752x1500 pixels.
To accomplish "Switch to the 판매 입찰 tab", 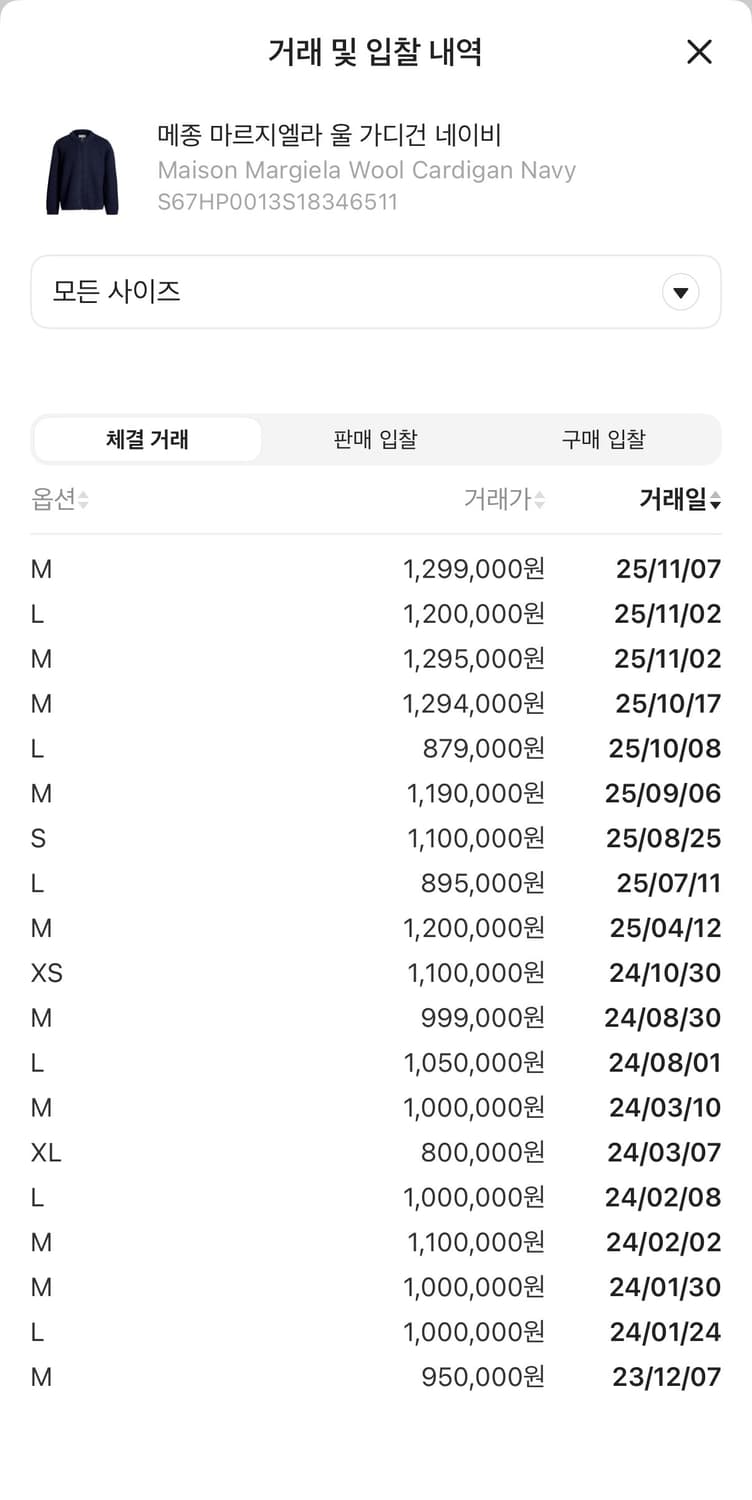I will click(375, 439).
